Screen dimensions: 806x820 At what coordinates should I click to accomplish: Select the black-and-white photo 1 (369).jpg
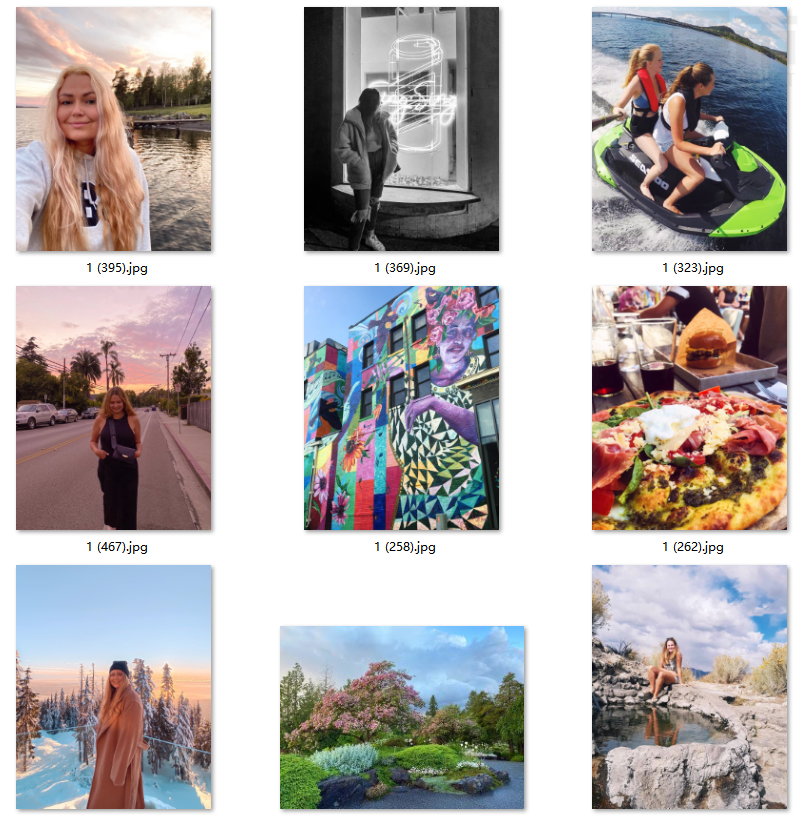[x=401, y=129]
